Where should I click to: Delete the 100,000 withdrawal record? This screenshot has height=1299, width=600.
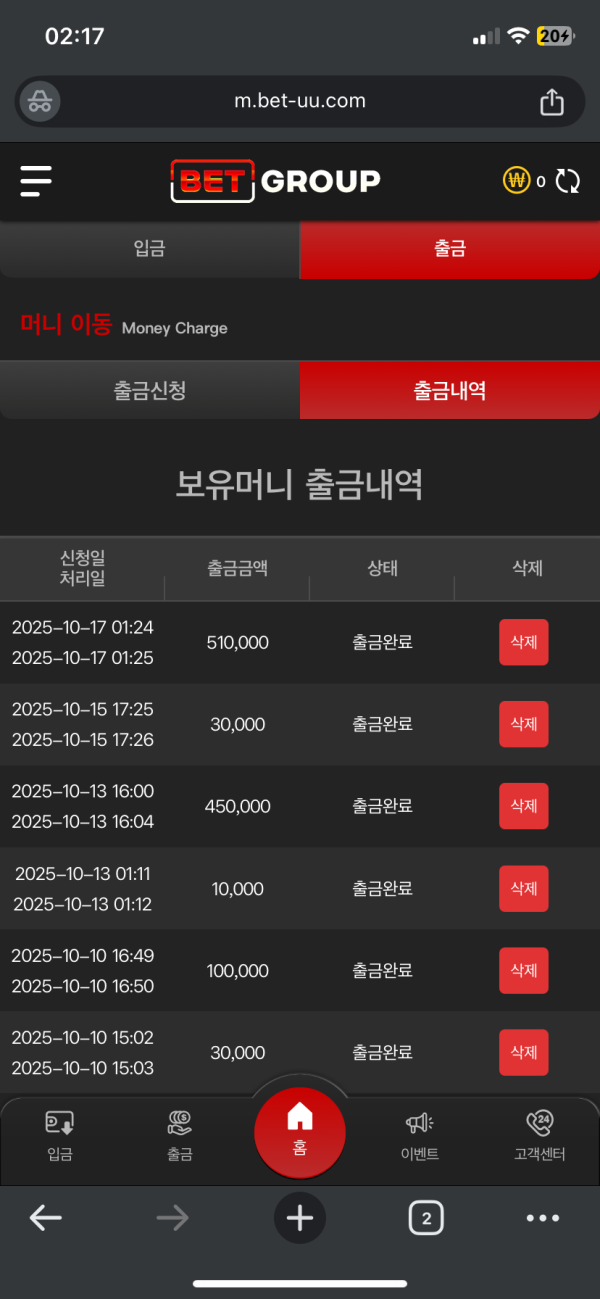click(524, 970)
